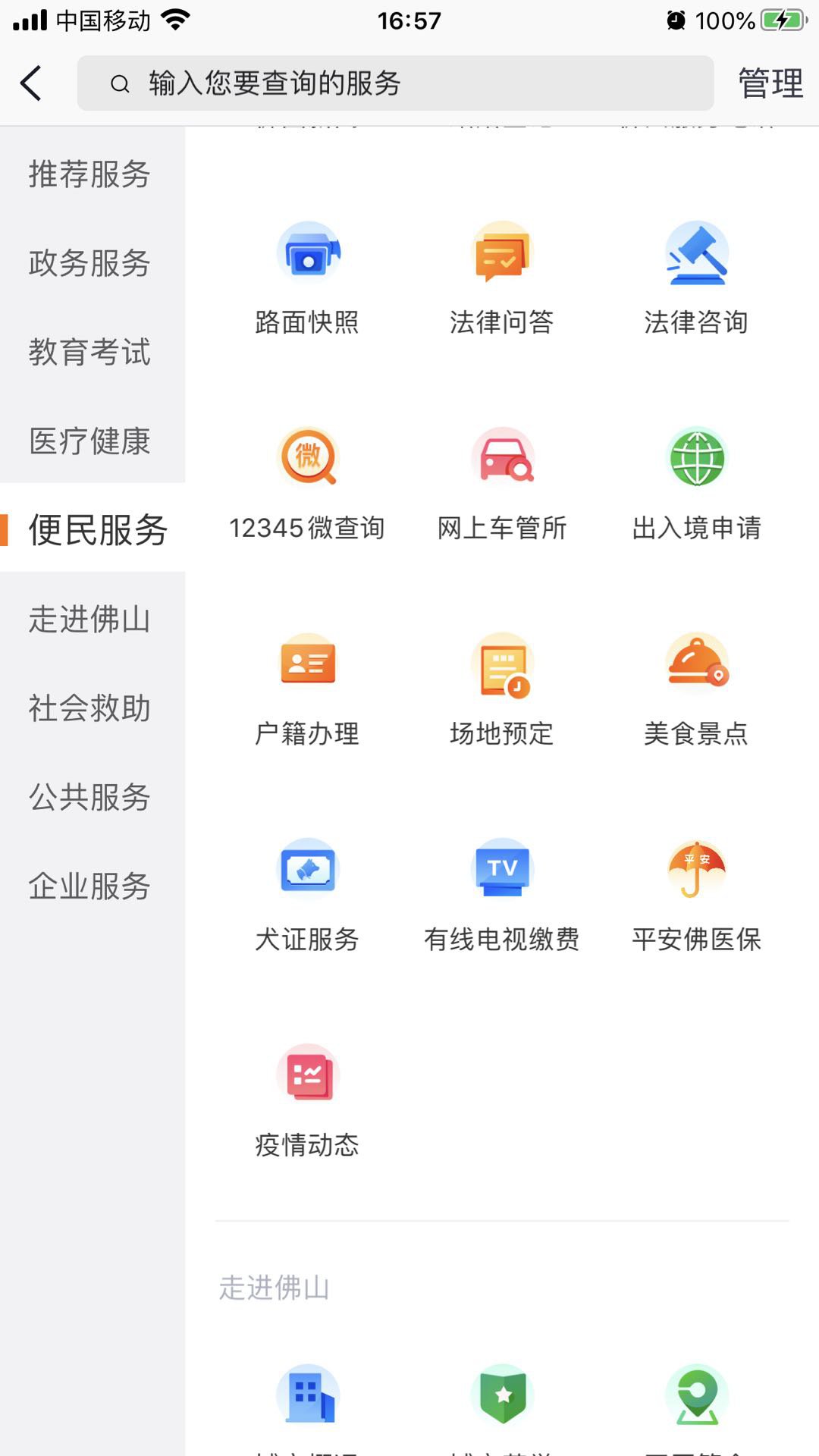Select 社会救助 category
819x1456 pixels.
point(89,708)
